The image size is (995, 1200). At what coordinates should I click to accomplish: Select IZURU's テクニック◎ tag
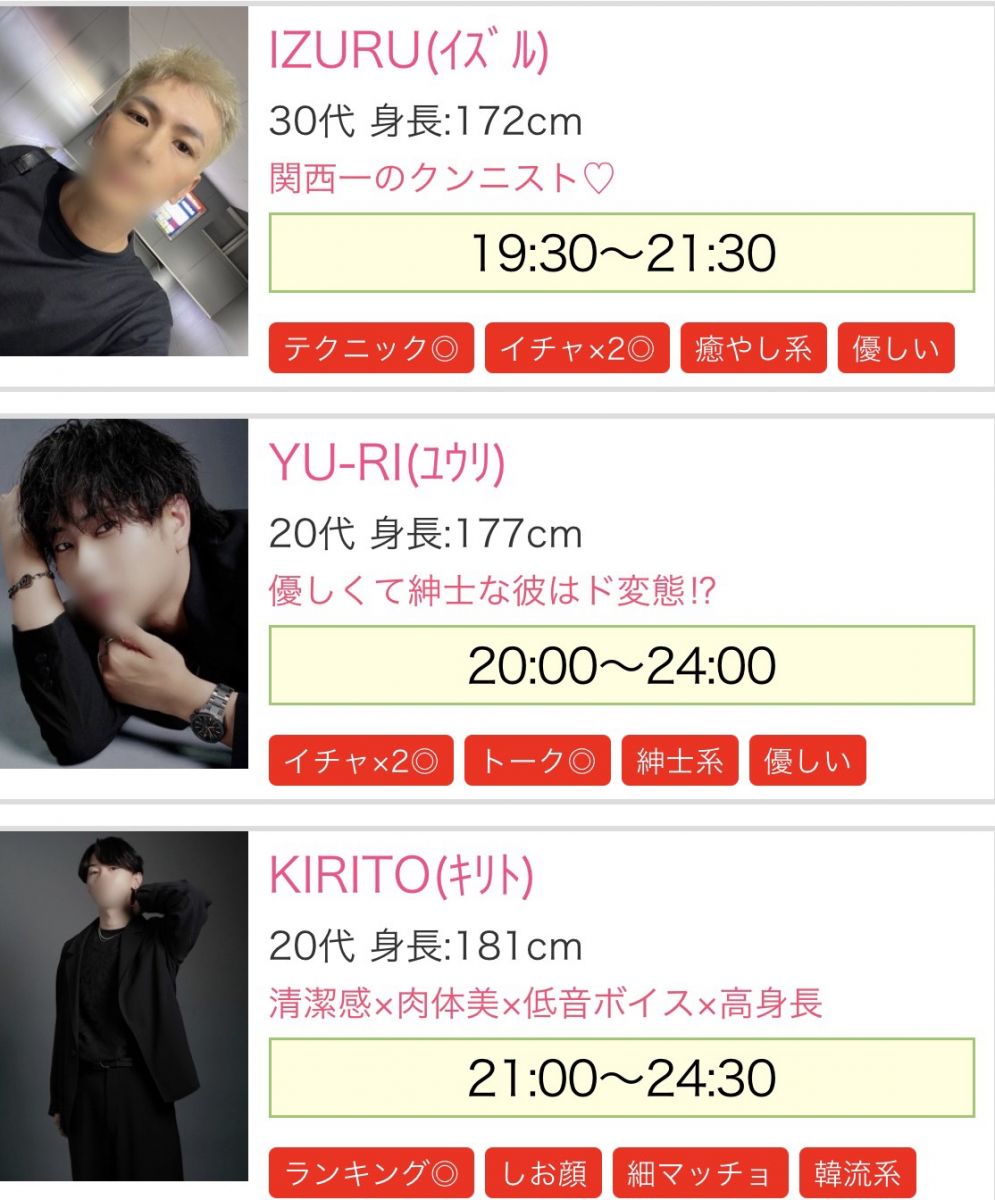point(371,349)
